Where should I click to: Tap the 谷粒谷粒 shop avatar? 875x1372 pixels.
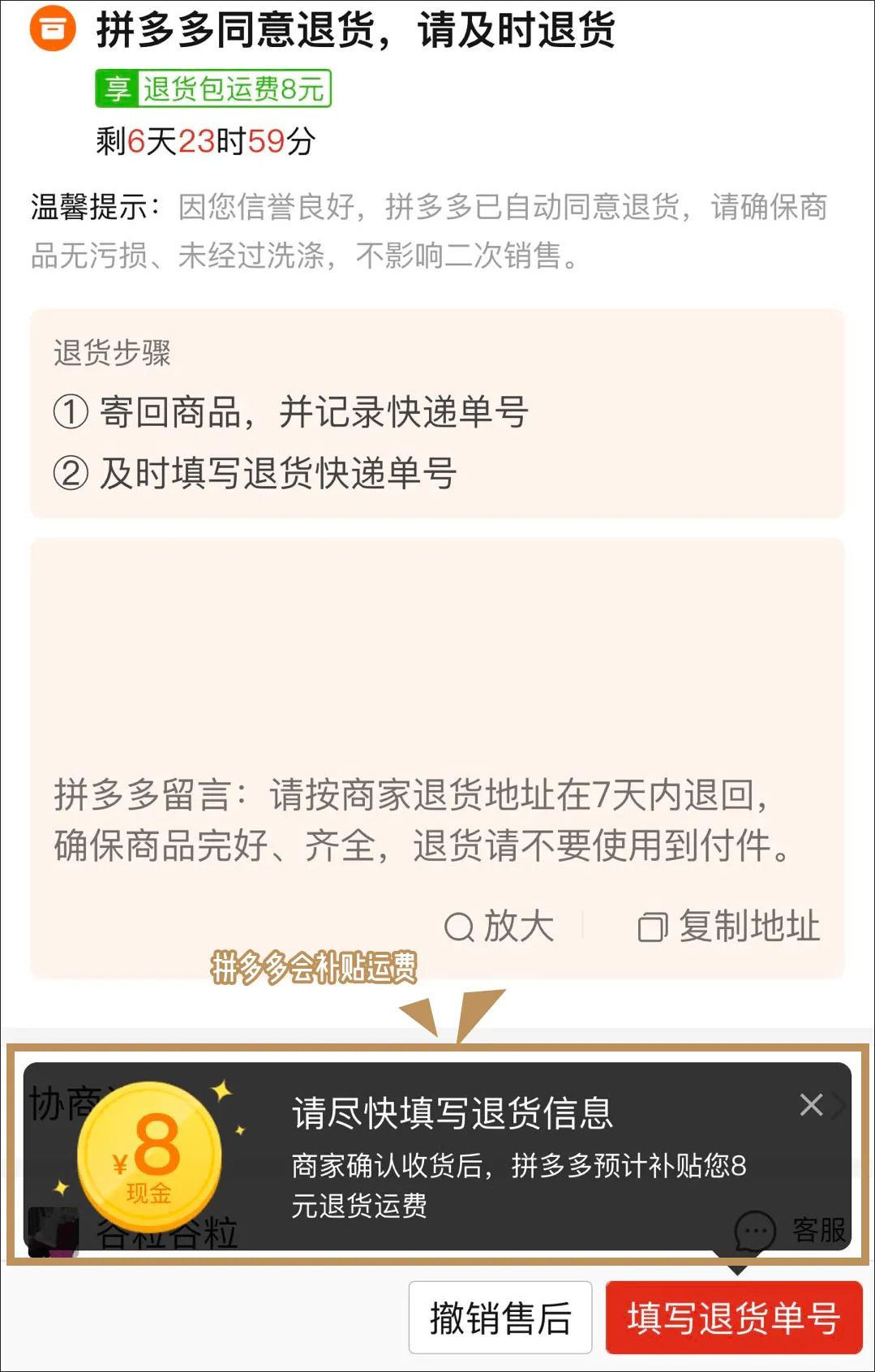53,1232
